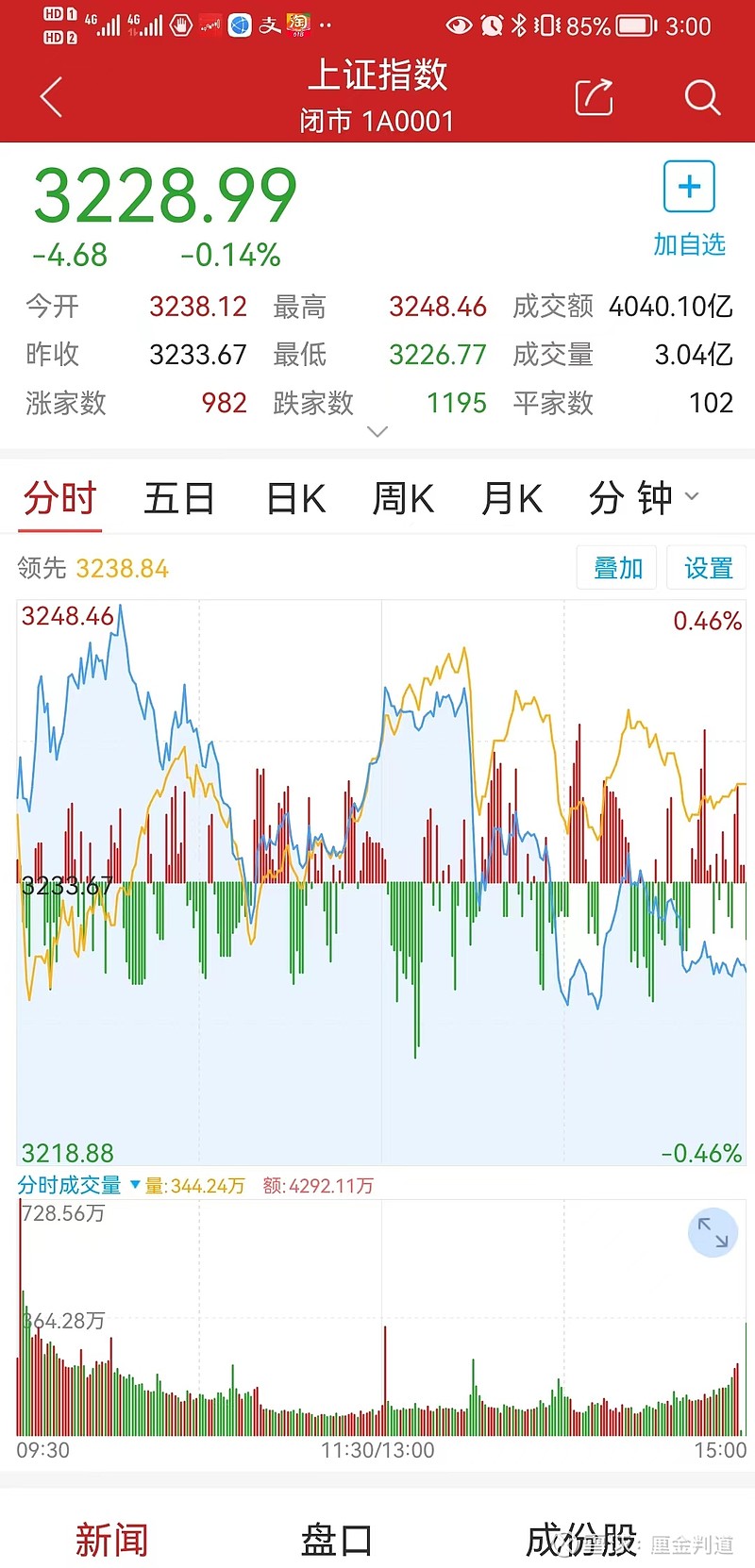The height and width of the screenshot is (1568, 755).
Task: Switch to the 日K tab
Action: tap(295, 498)
